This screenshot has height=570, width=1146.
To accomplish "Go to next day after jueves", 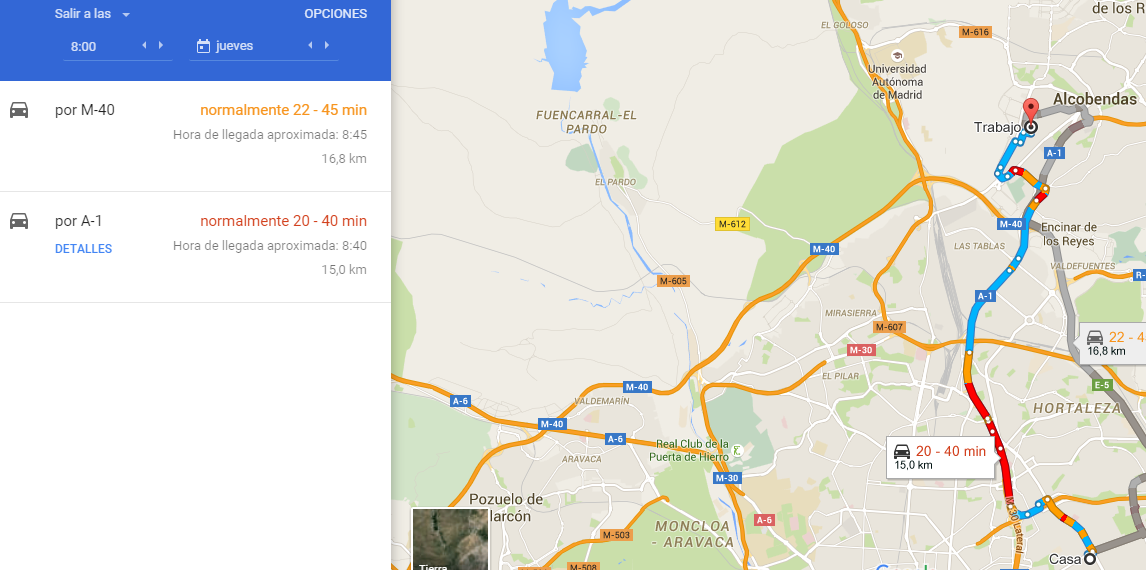I will (x=326, y=45).
